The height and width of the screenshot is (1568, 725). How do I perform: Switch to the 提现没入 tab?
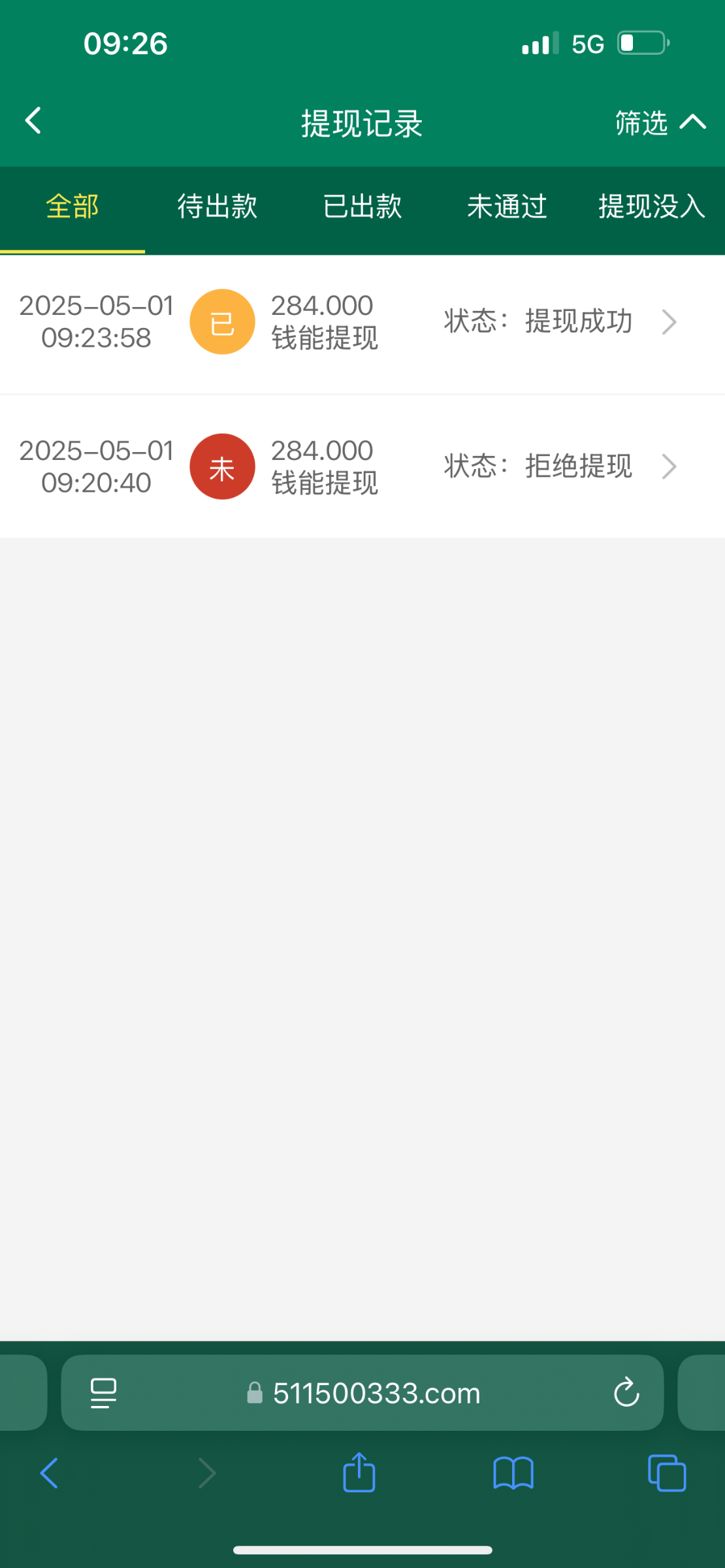(652, 206)
